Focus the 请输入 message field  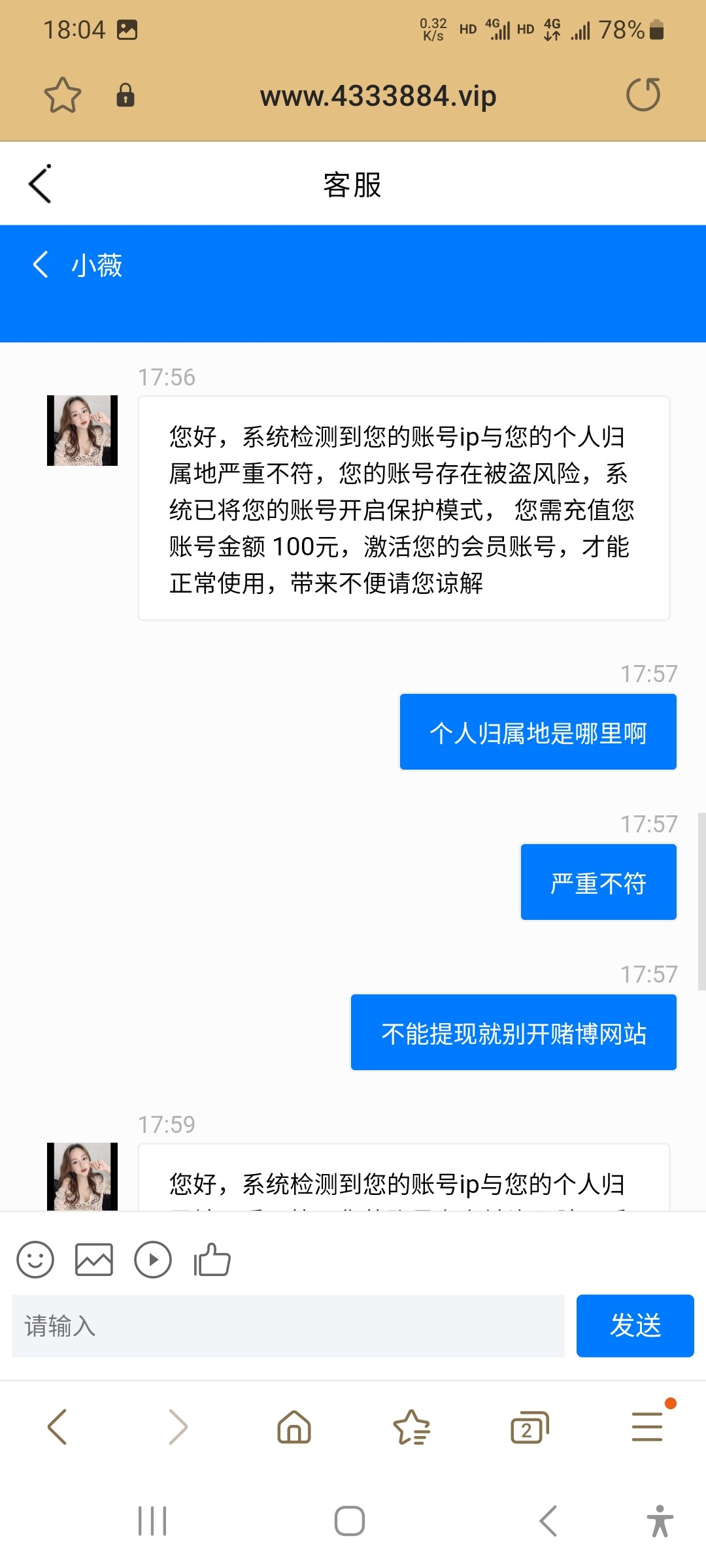[x=288, y=1326]
